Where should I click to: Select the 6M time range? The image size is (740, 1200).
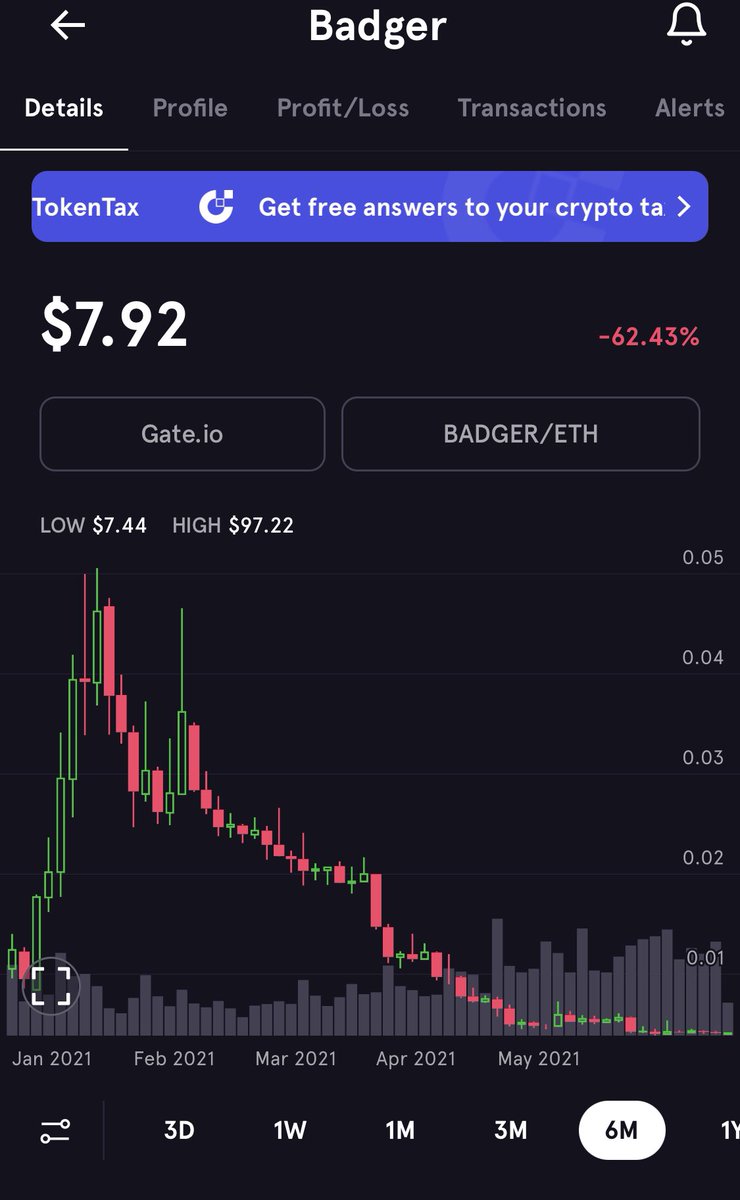tap(621, 1130)
